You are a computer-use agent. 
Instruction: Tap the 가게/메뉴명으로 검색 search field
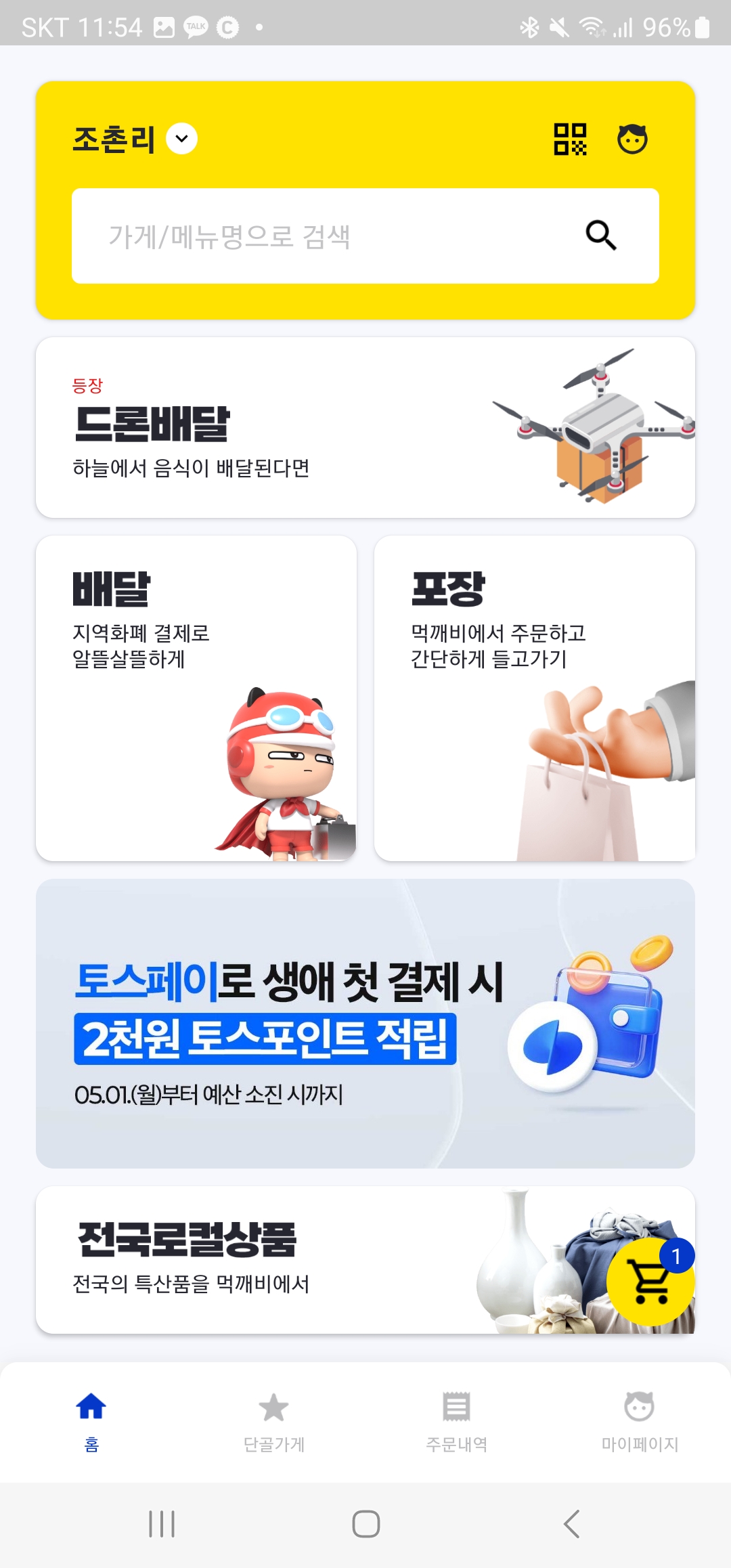point(325,236)
